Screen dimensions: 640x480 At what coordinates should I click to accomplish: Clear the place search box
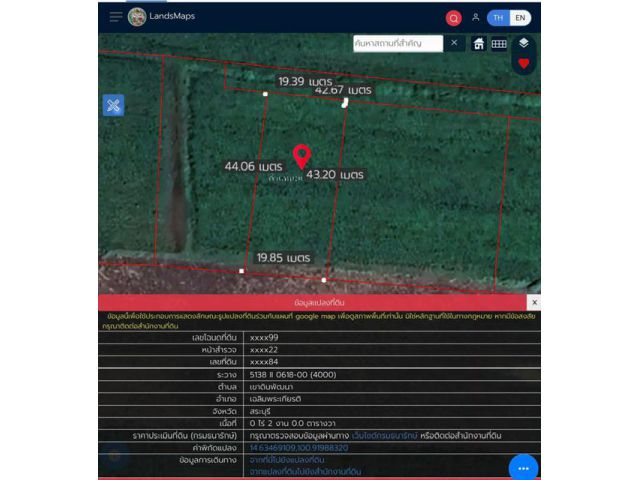point(454,43)
